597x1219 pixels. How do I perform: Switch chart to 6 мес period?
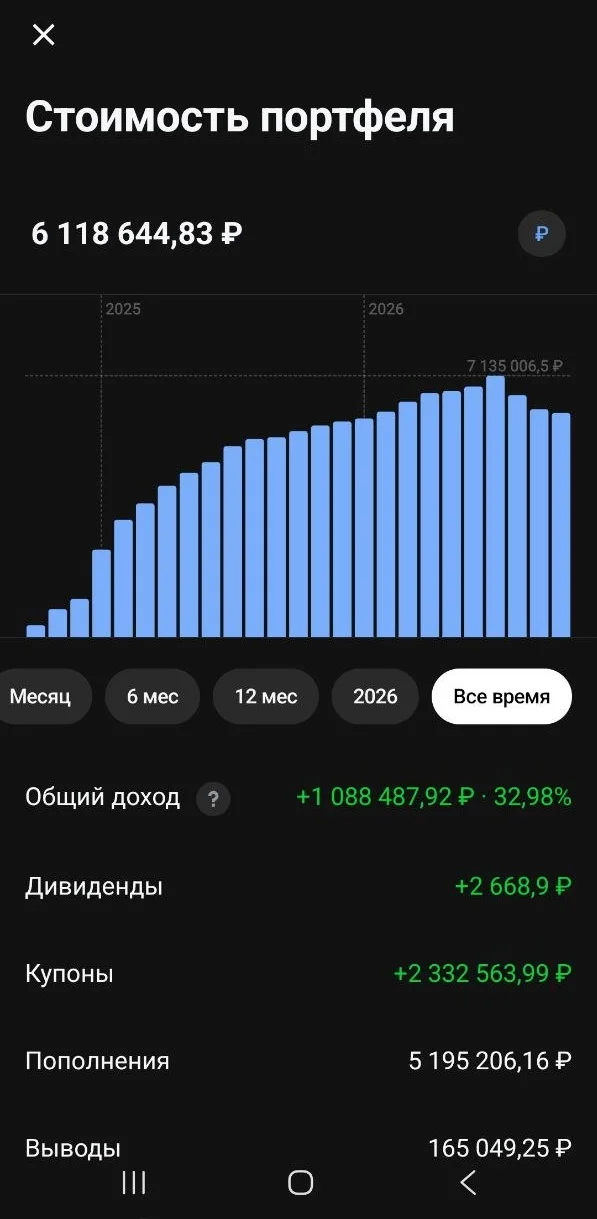pos(152,696)
